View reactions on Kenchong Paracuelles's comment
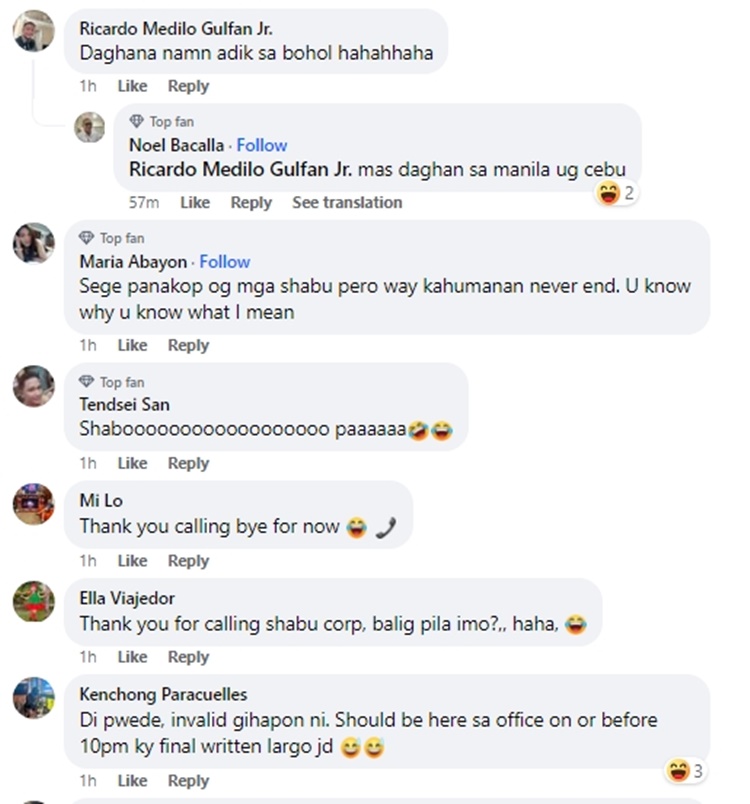Screen dimensions: 750x804 685,771
